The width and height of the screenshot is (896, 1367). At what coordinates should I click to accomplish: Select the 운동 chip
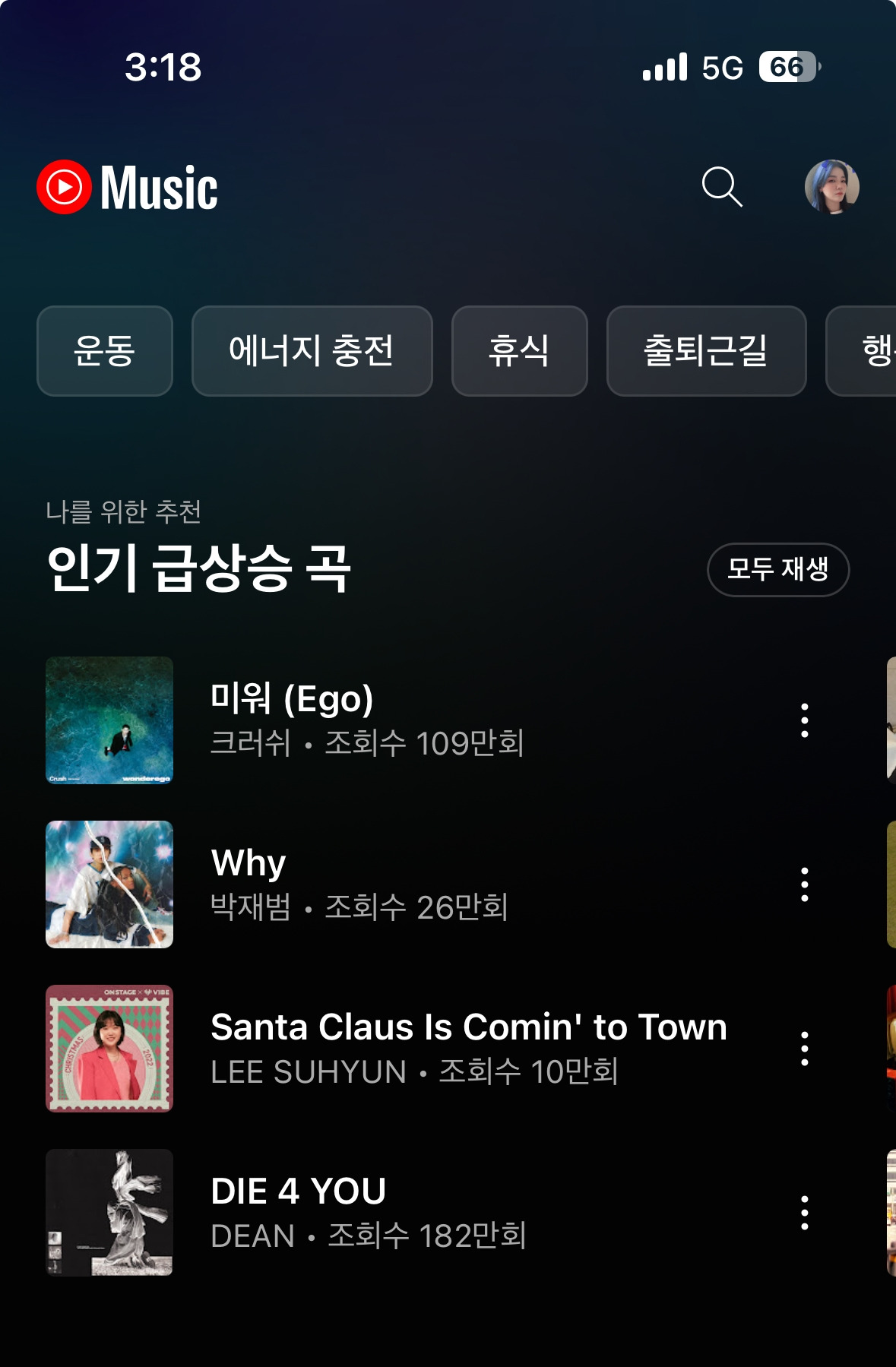tap(105, 351)
